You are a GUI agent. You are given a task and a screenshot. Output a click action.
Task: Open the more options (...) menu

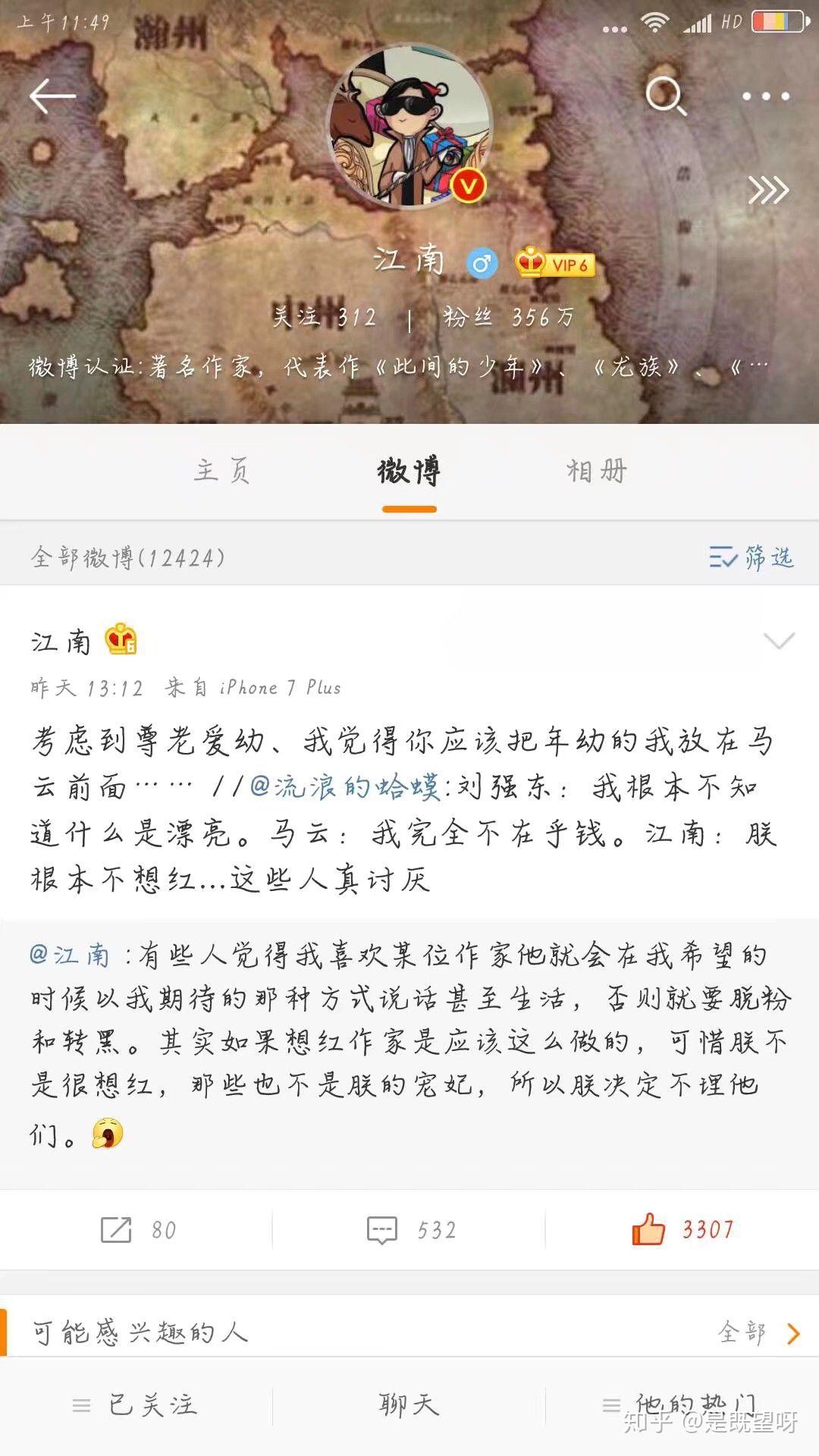(x=766, y=95)
